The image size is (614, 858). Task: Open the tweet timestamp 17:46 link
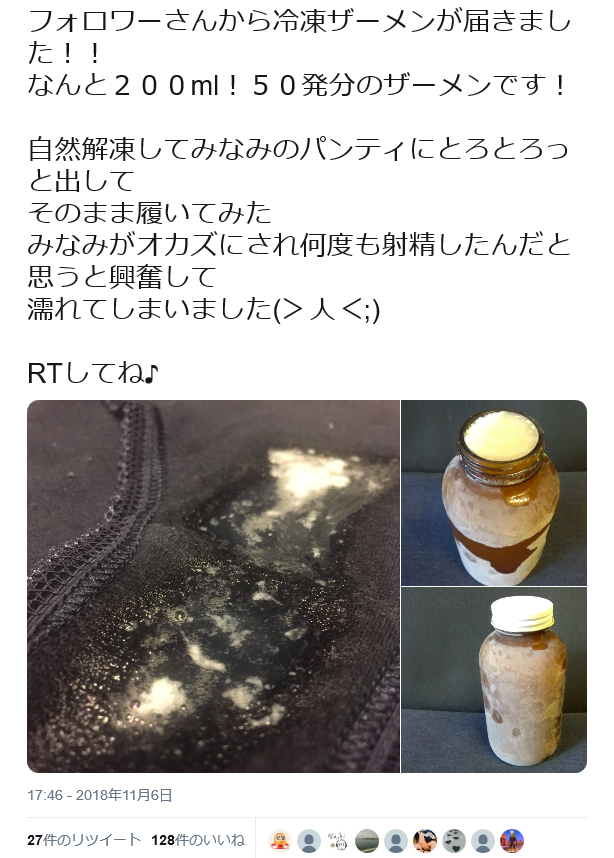(100, 795)
